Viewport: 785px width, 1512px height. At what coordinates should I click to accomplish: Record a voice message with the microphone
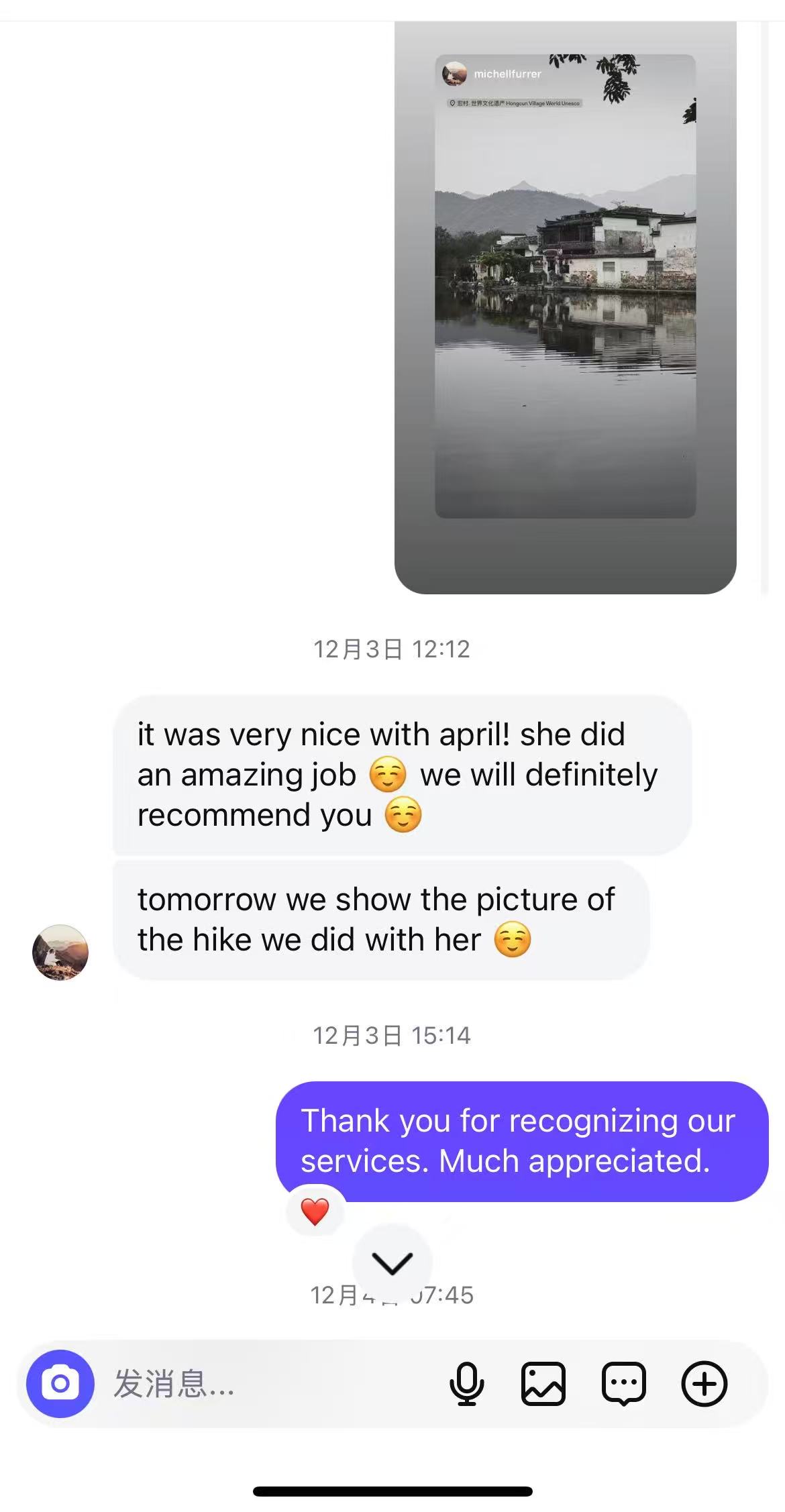point(466,1383)
